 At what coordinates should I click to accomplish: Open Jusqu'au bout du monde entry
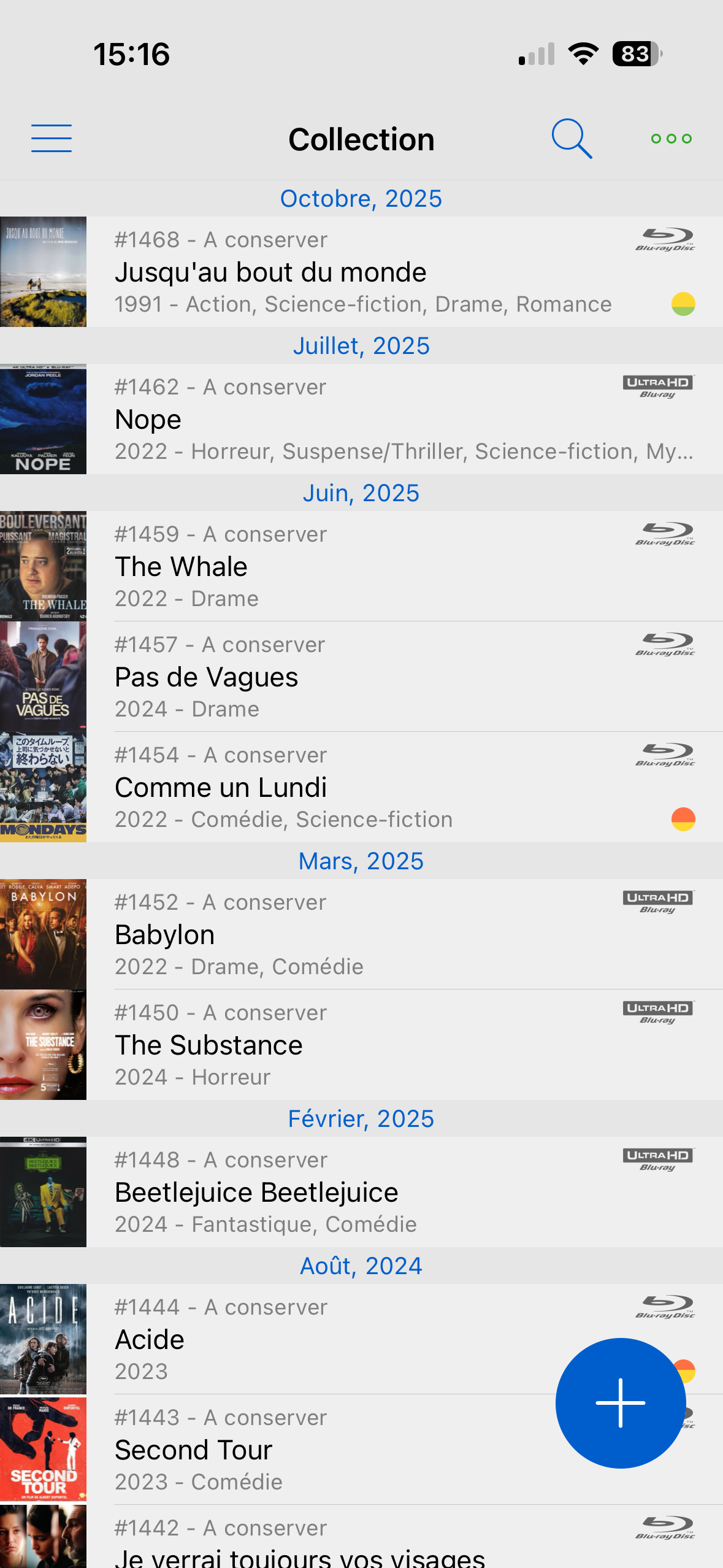(x=362, y=272)
